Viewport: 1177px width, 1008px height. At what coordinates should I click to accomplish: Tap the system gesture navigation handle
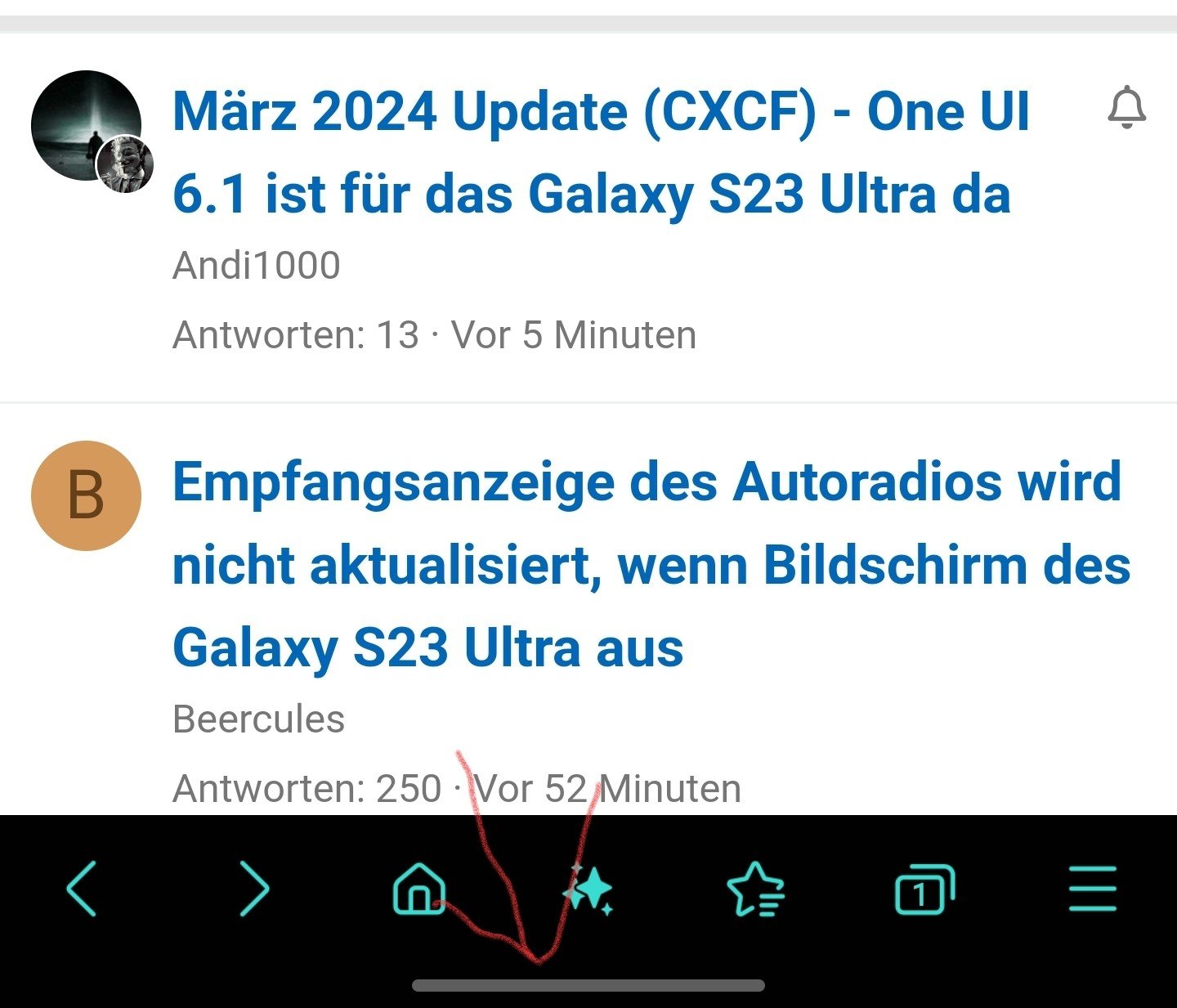click(x=588, y=986)
